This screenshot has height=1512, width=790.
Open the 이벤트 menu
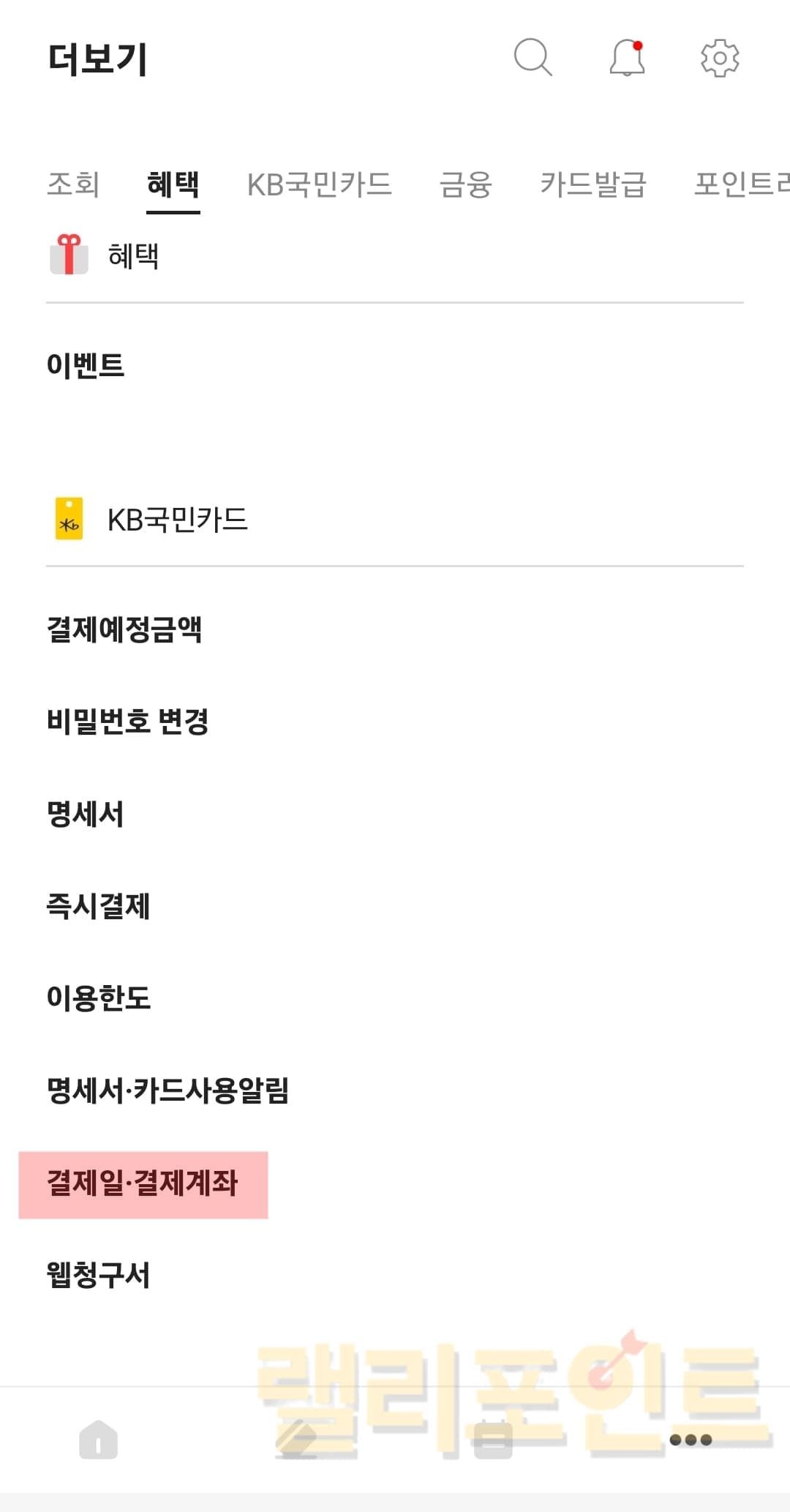86,365
